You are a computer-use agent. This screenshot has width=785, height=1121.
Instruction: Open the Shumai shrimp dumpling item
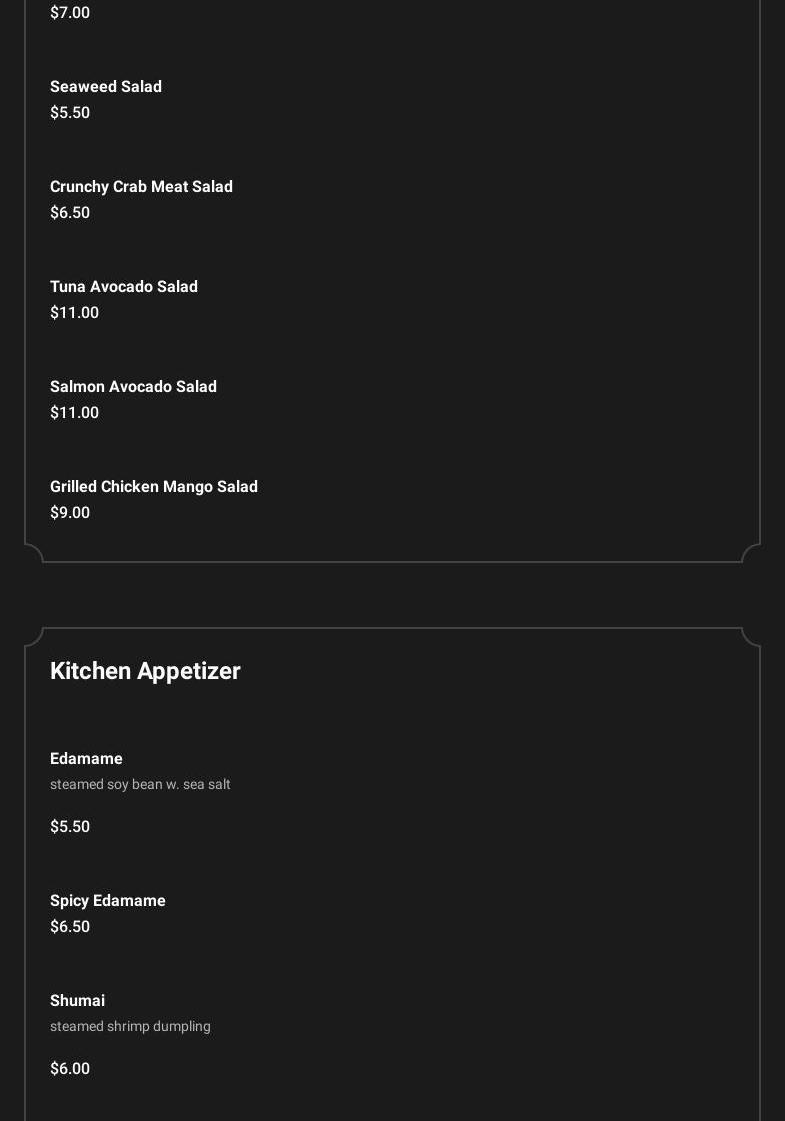click(x=78, y=1001)
